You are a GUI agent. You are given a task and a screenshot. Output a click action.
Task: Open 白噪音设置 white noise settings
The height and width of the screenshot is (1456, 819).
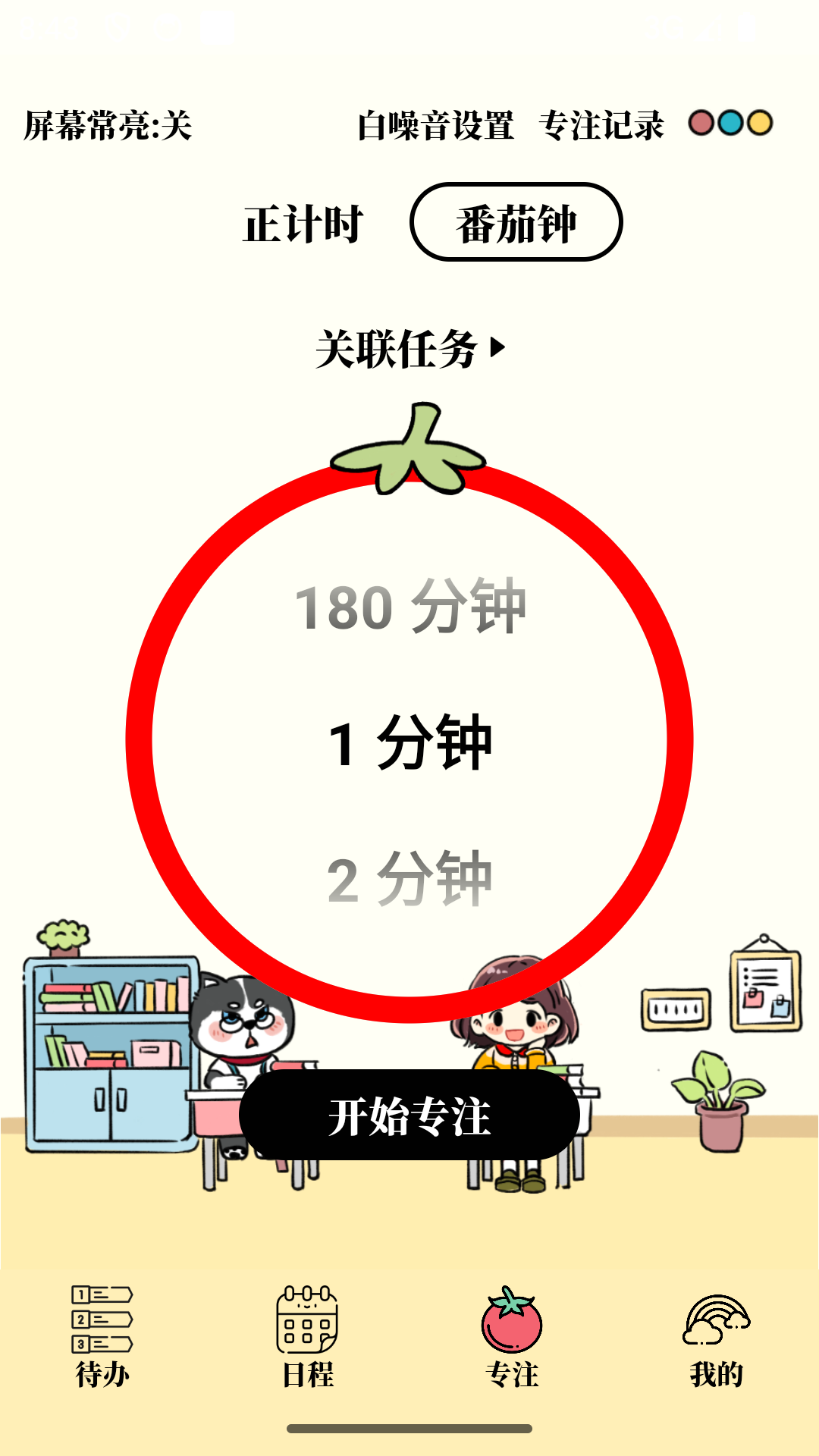pos(435,125)
